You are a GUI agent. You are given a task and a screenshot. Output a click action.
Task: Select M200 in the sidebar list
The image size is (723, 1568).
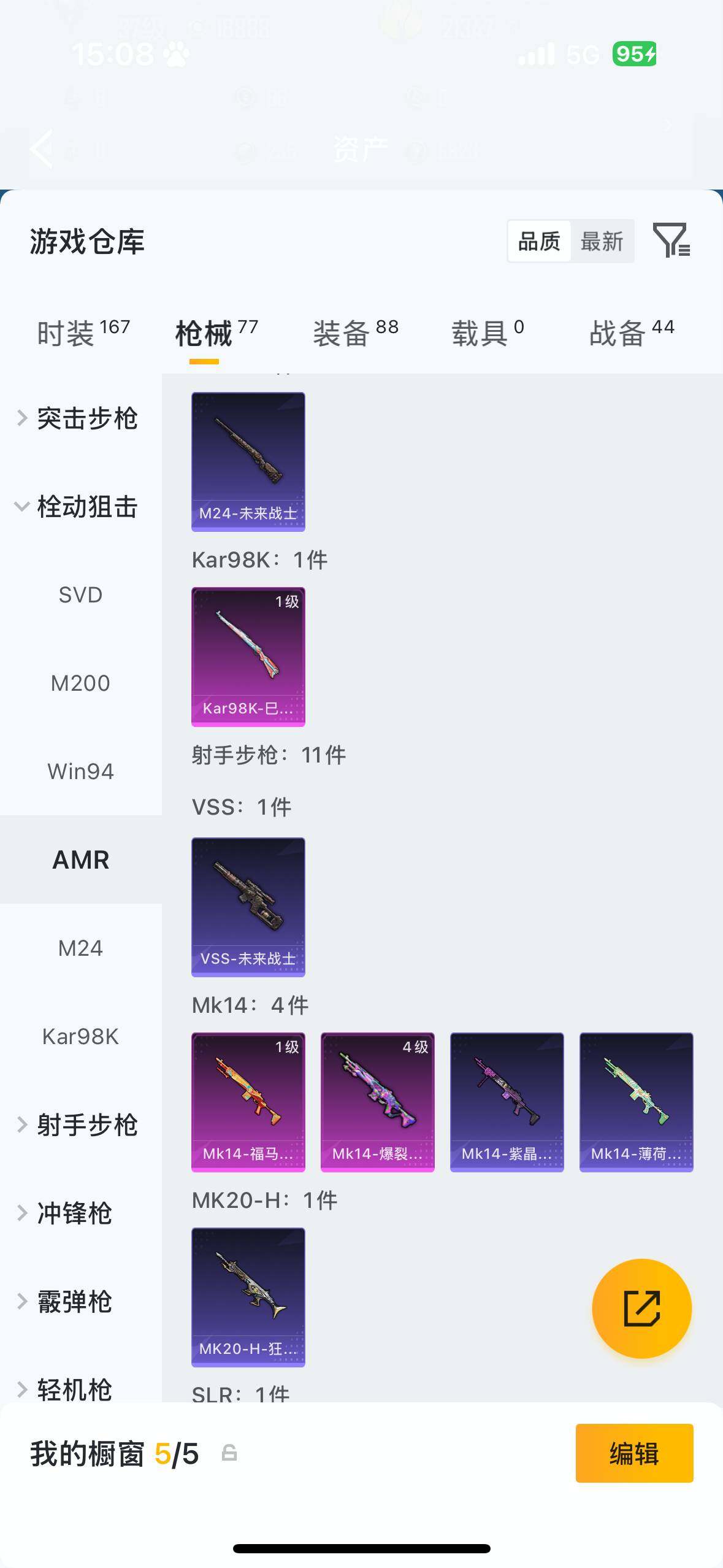(x=80, y=683)
